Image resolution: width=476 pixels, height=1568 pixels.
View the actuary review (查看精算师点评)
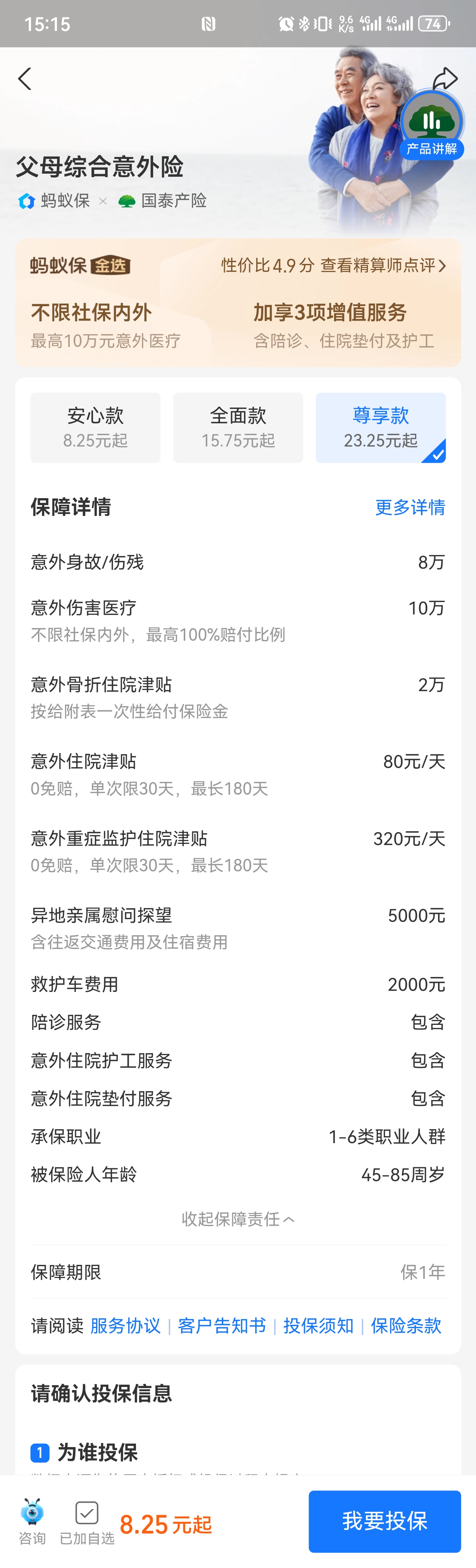333,266
